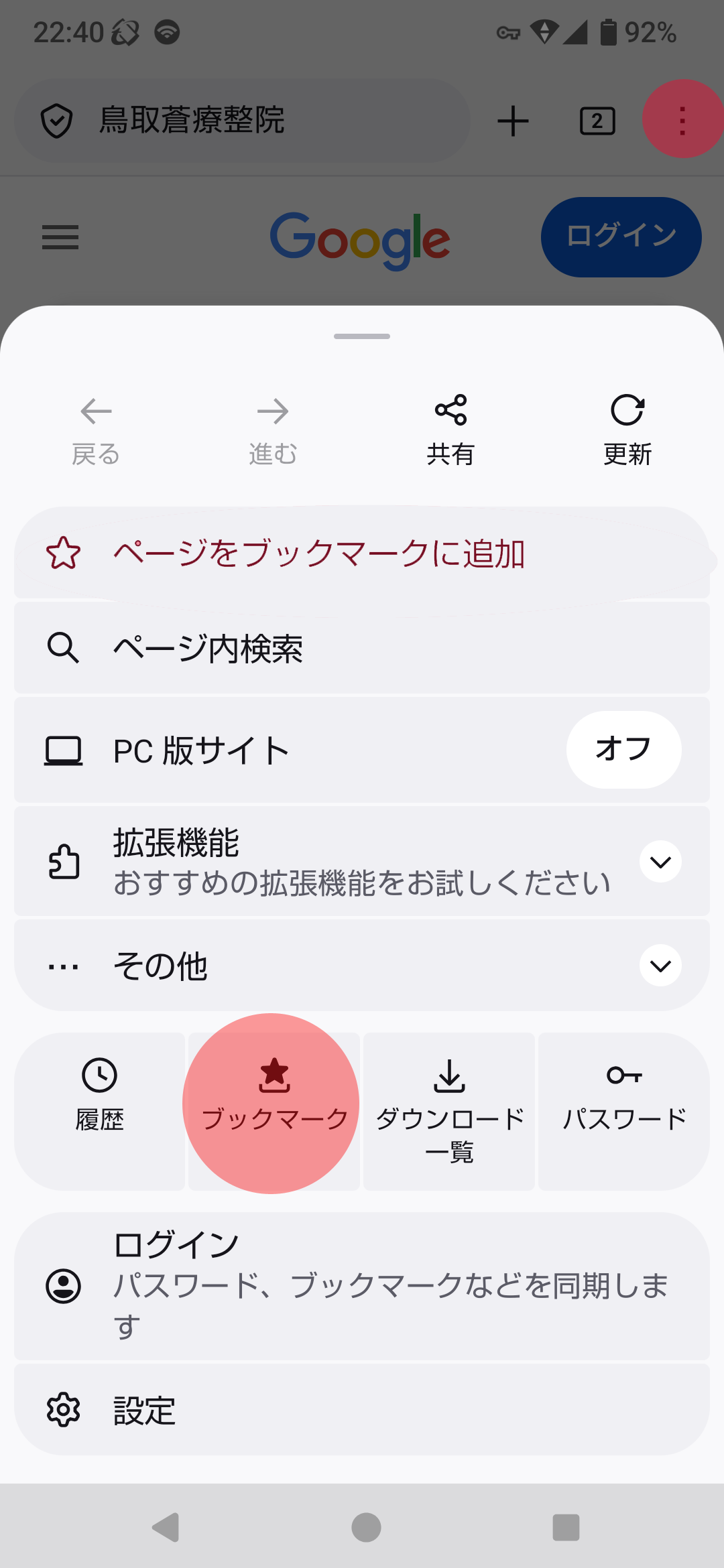Open 設定 settings
The height and width of the screenshot is (1568, 724).
point(362,1410)
